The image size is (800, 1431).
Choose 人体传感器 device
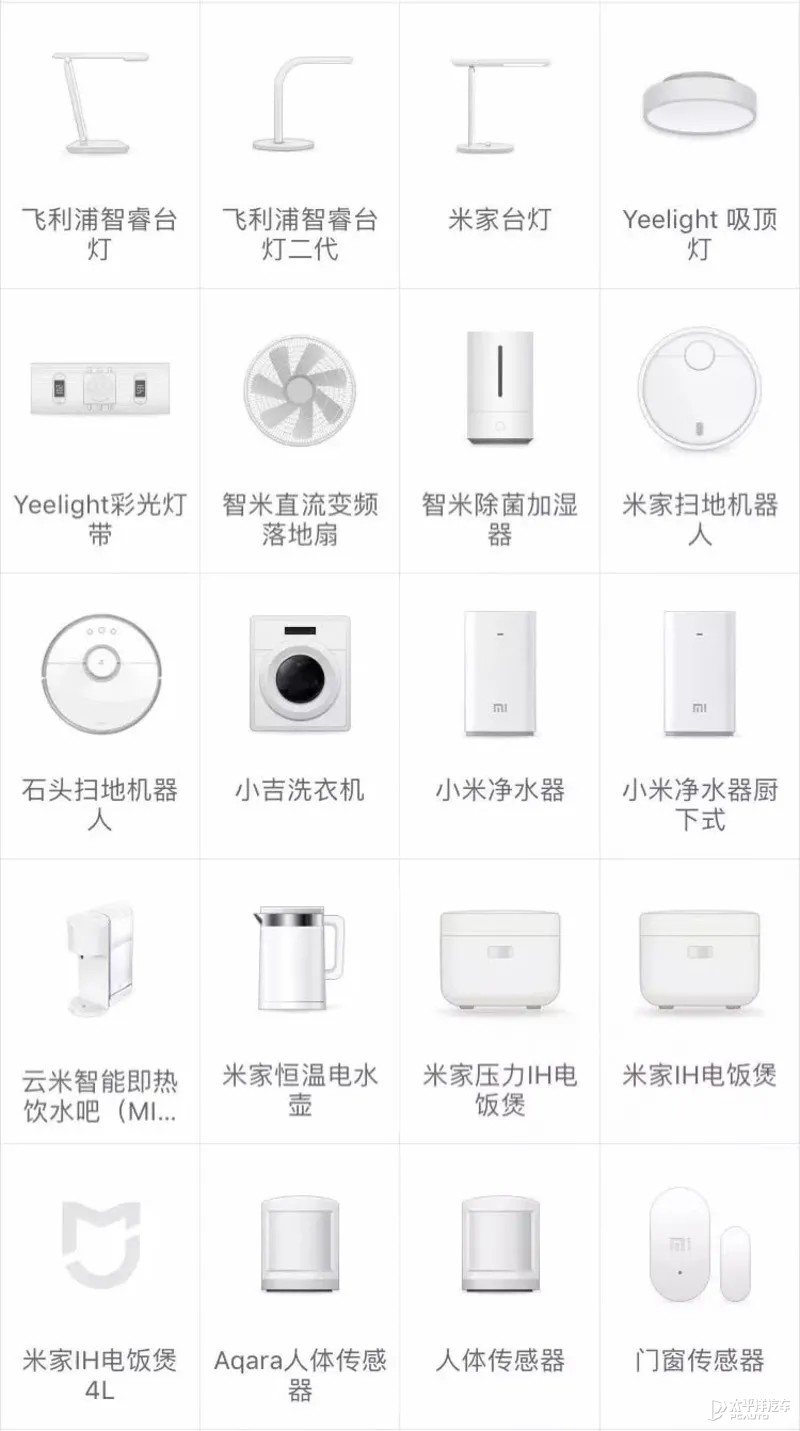500,1287
